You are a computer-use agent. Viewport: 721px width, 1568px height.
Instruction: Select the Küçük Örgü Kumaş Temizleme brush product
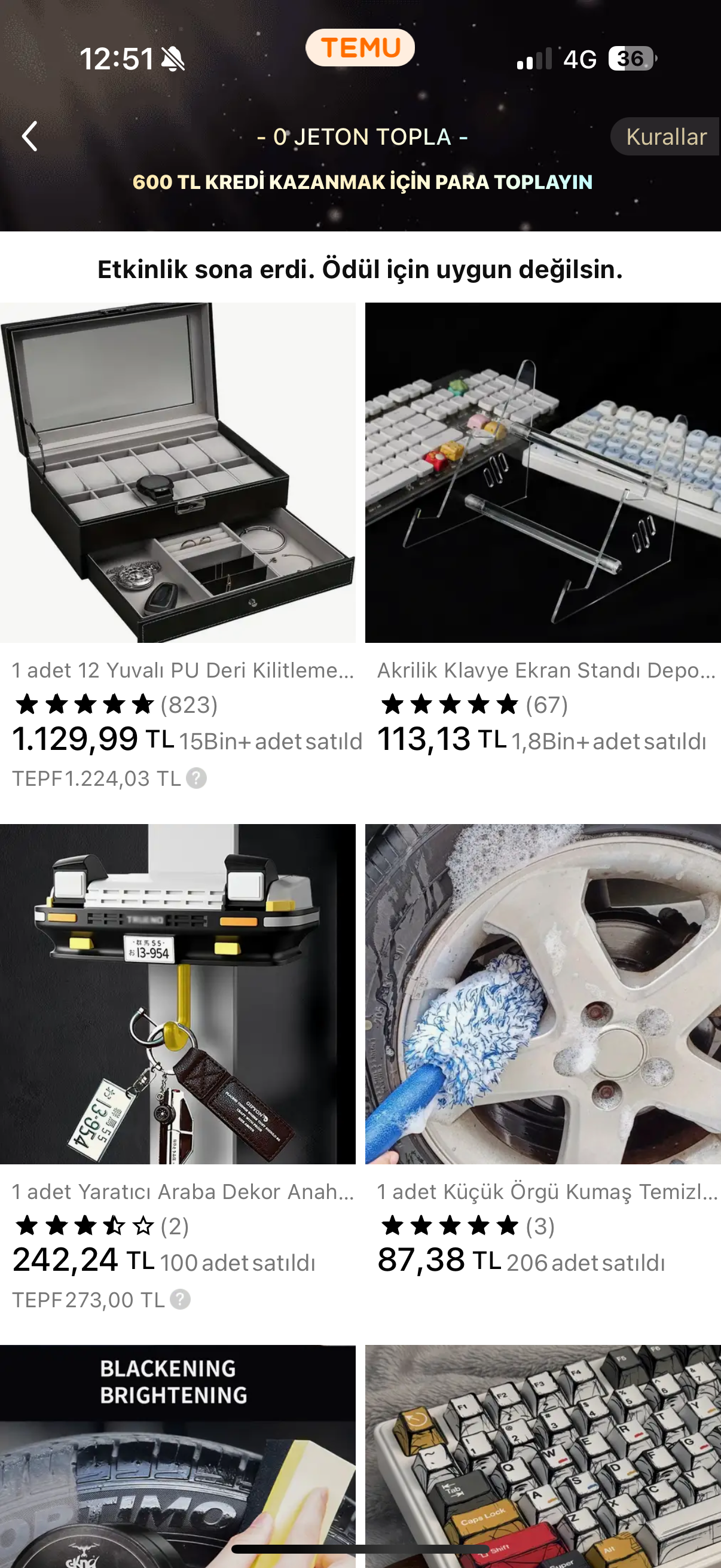tap(543, 993)
